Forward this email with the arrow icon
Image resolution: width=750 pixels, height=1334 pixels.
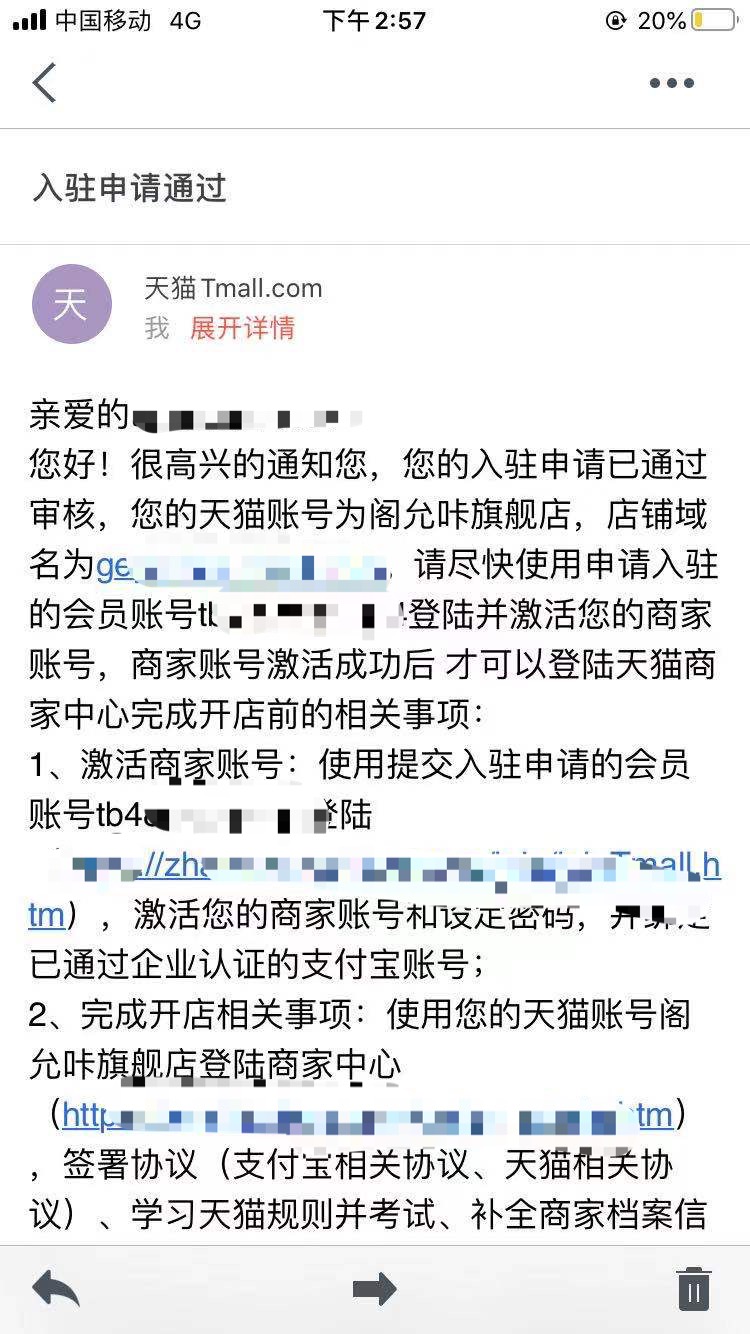click(375, 1289)
